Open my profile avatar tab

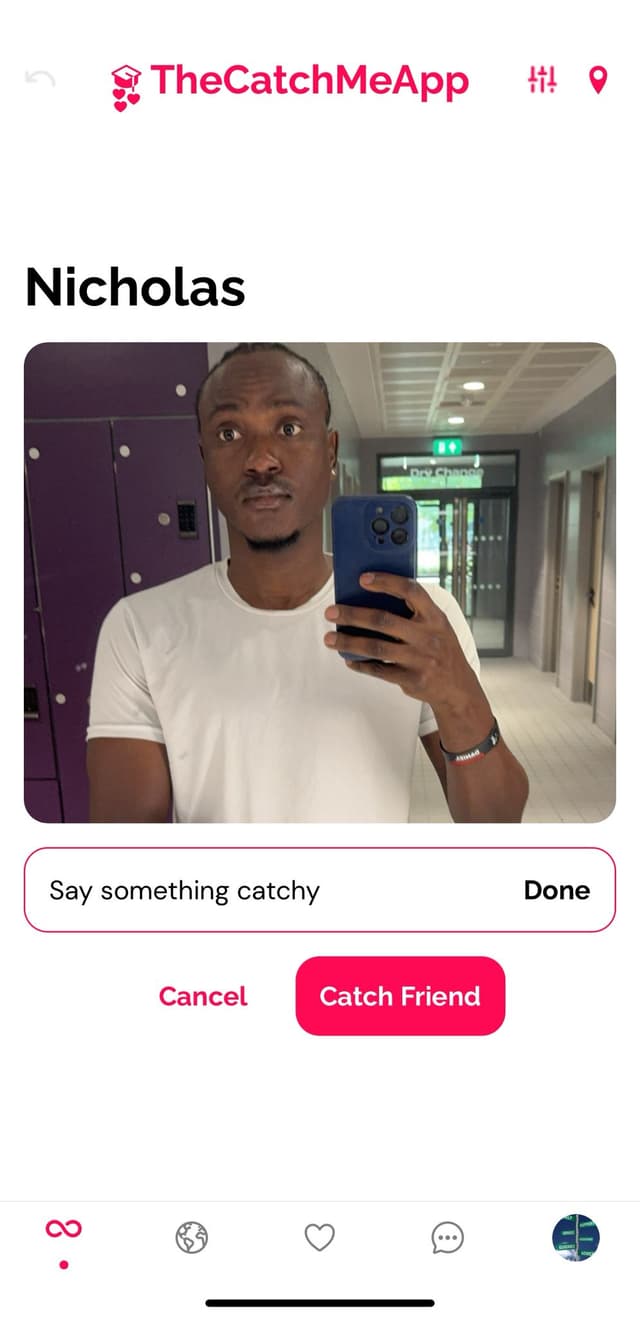[575, 1238]
